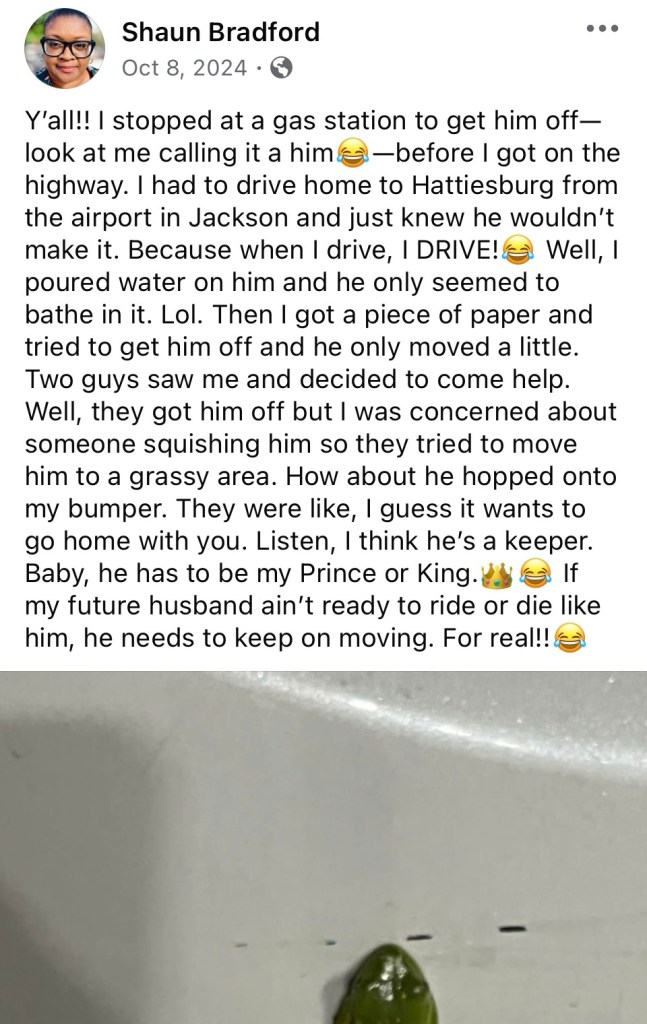Screen dimensions: 647x1024
Task: Open the frog photo in the post
Action: (x=323, y=848)
